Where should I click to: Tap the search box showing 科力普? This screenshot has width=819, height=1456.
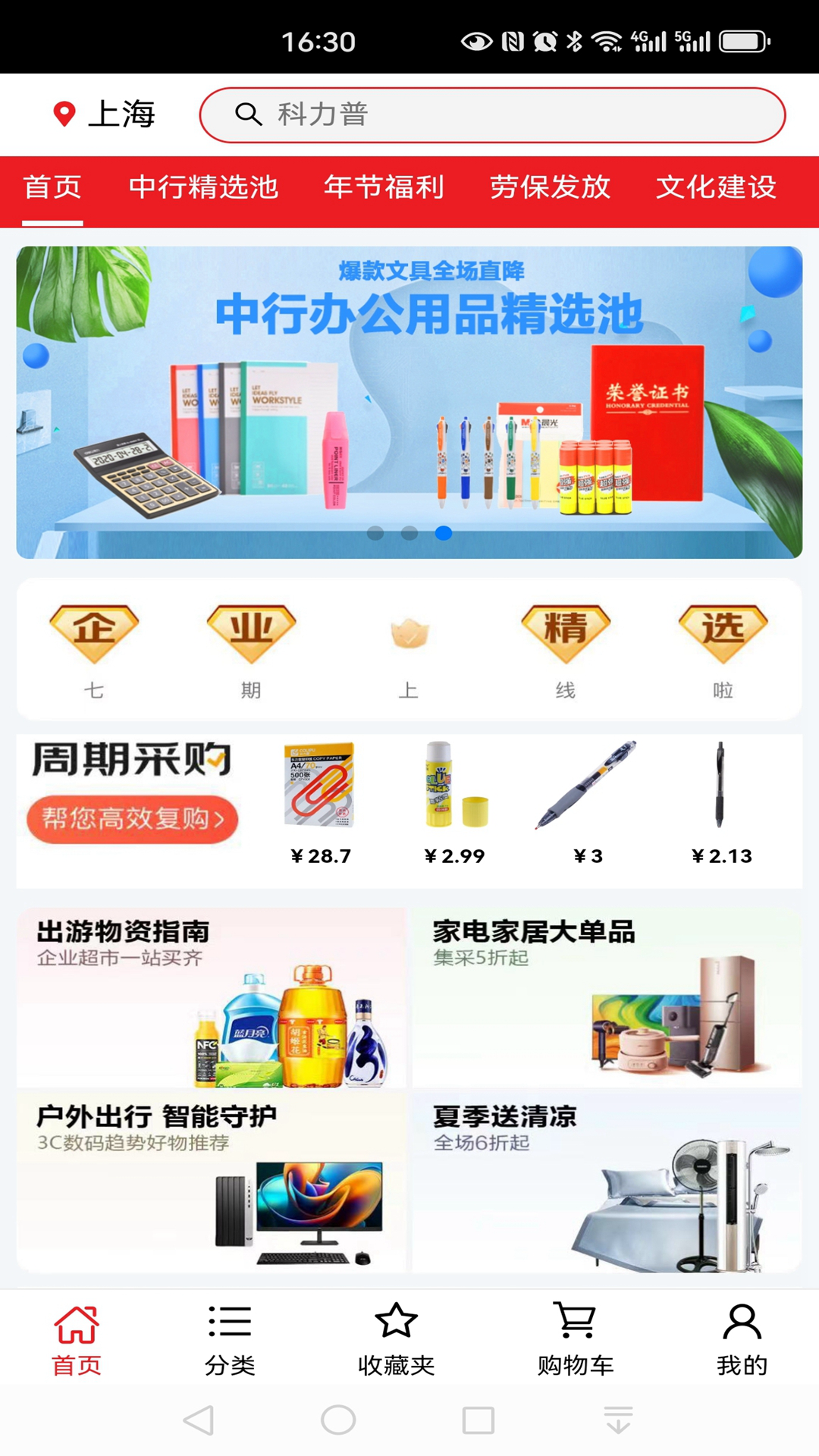[491, 115]
